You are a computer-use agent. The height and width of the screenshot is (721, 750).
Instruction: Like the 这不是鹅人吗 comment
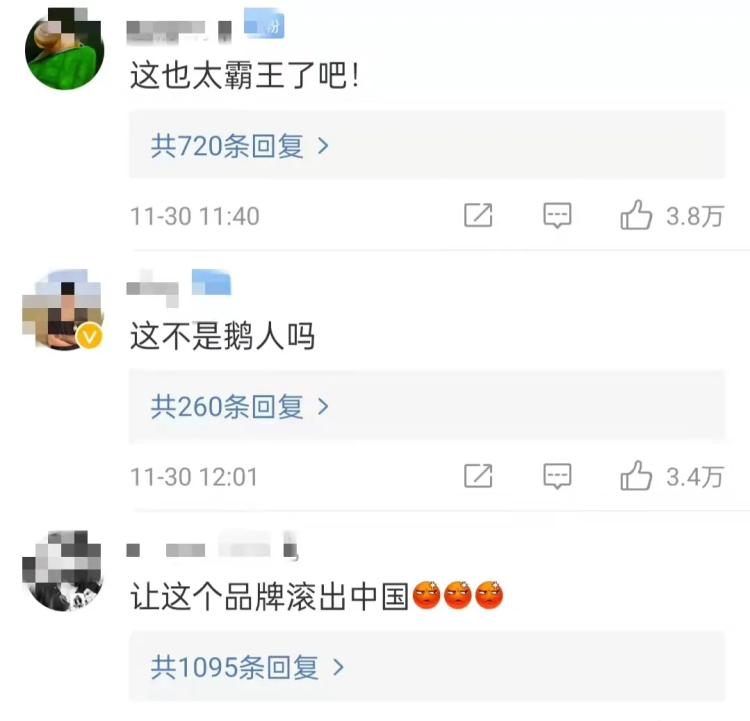(x=636, y=476)
